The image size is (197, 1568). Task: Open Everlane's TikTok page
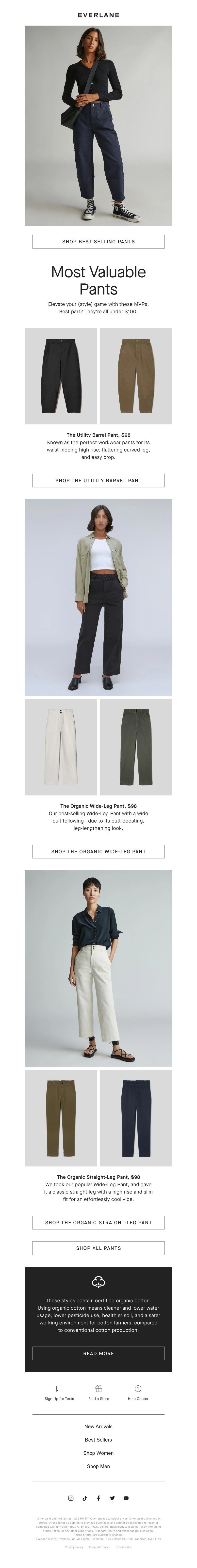pyautogui.click(x=85, y=1498)
